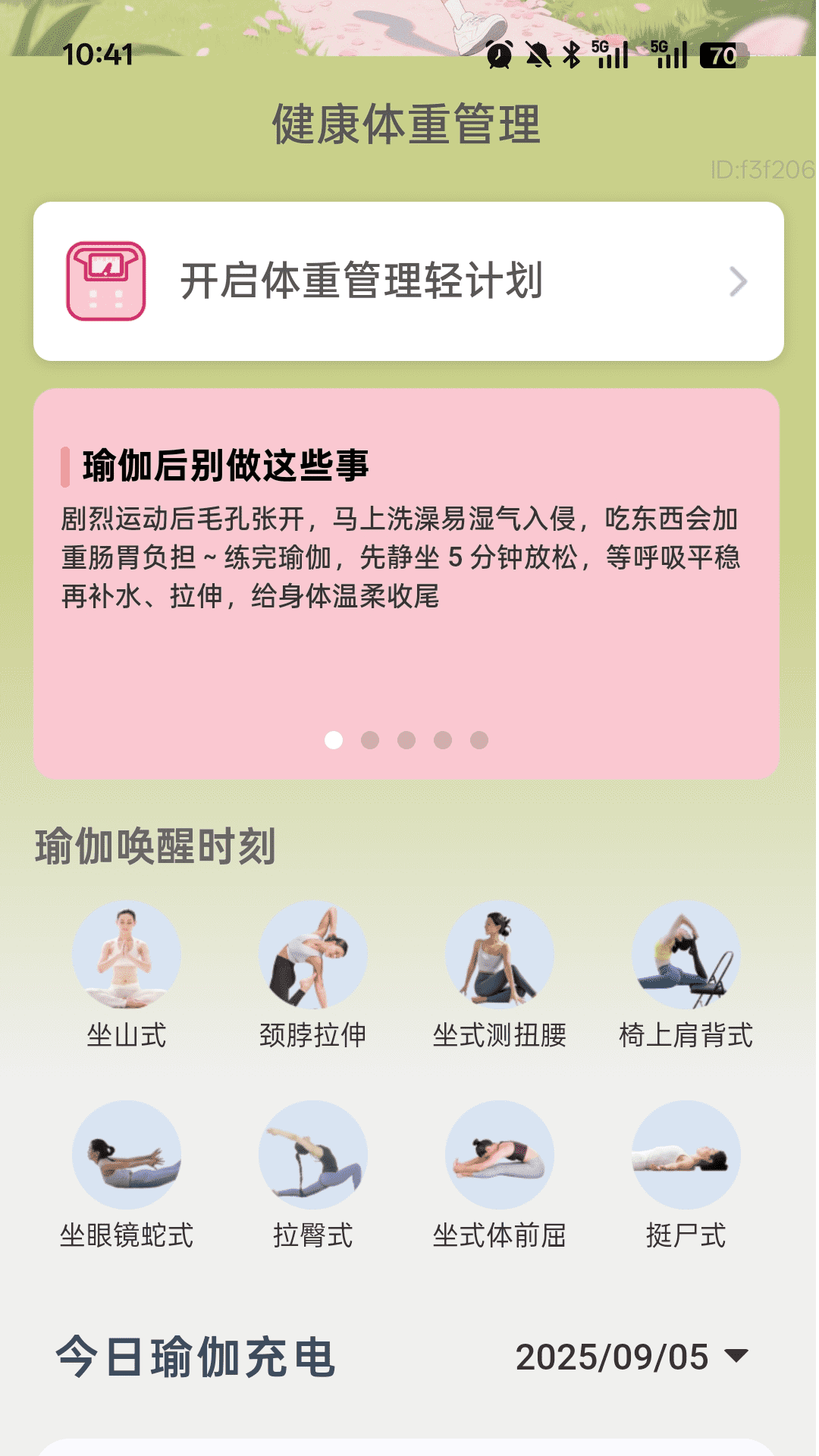Viewport: 819px width, 1456px height.
Task: Open the 坐式体前屈 forward fold icon
Action: [x=497, y=1156]
